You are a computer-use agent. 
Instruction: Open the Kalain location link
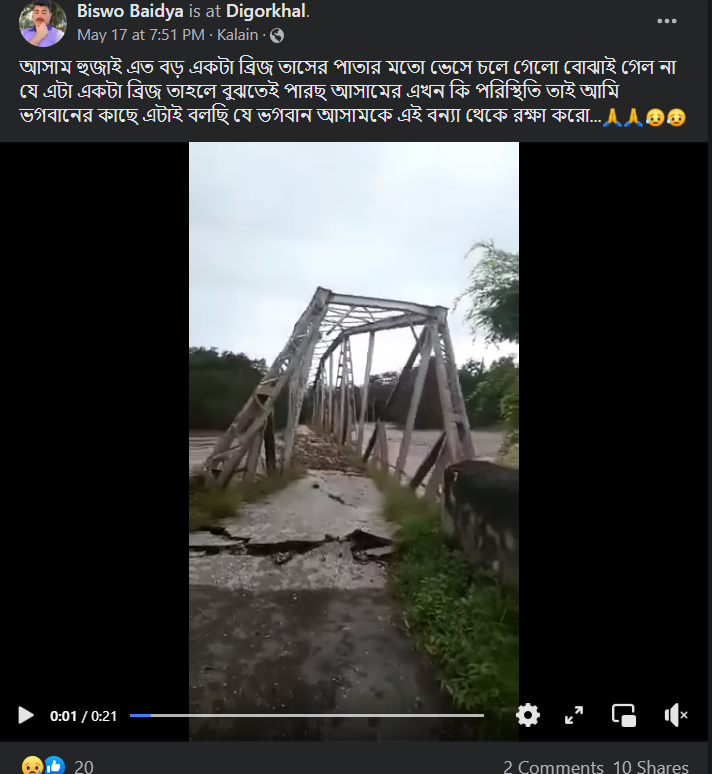point(238,35)
